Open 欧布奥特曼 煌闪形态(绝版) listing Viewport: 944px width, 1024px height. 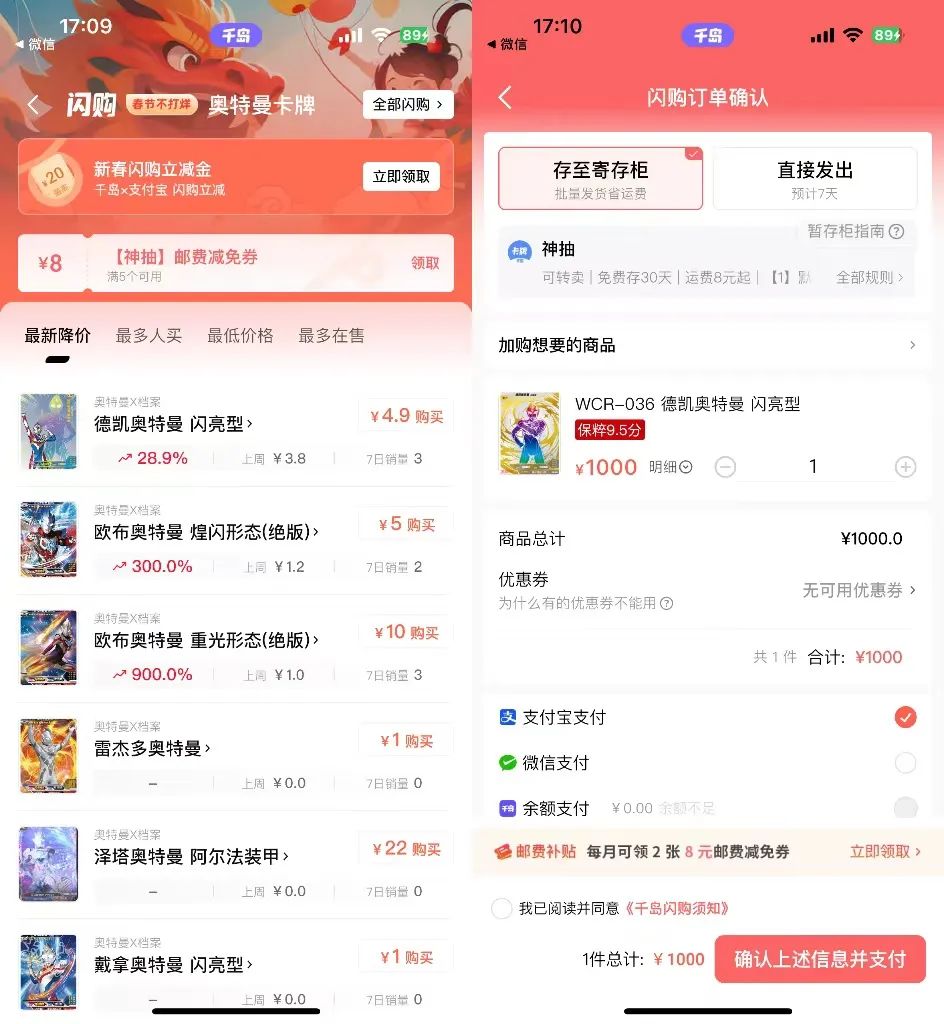pos(206,532)
